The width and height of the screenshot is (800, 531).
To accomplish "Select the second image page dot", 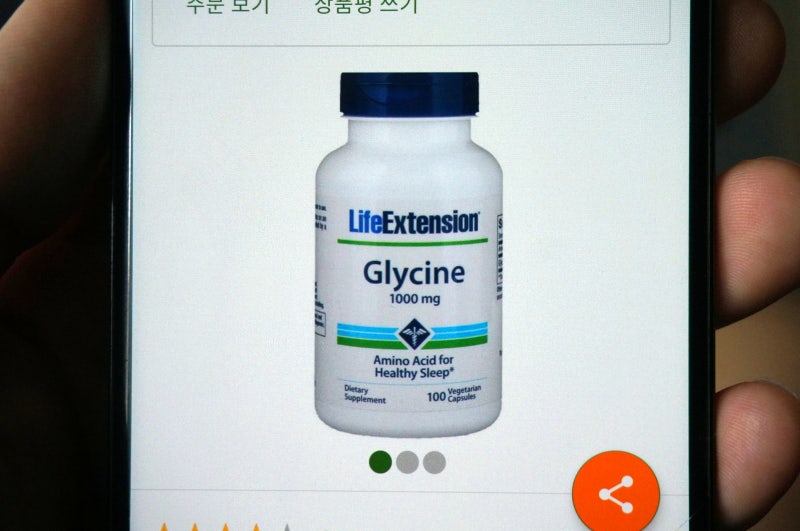I will coord(407,462).
